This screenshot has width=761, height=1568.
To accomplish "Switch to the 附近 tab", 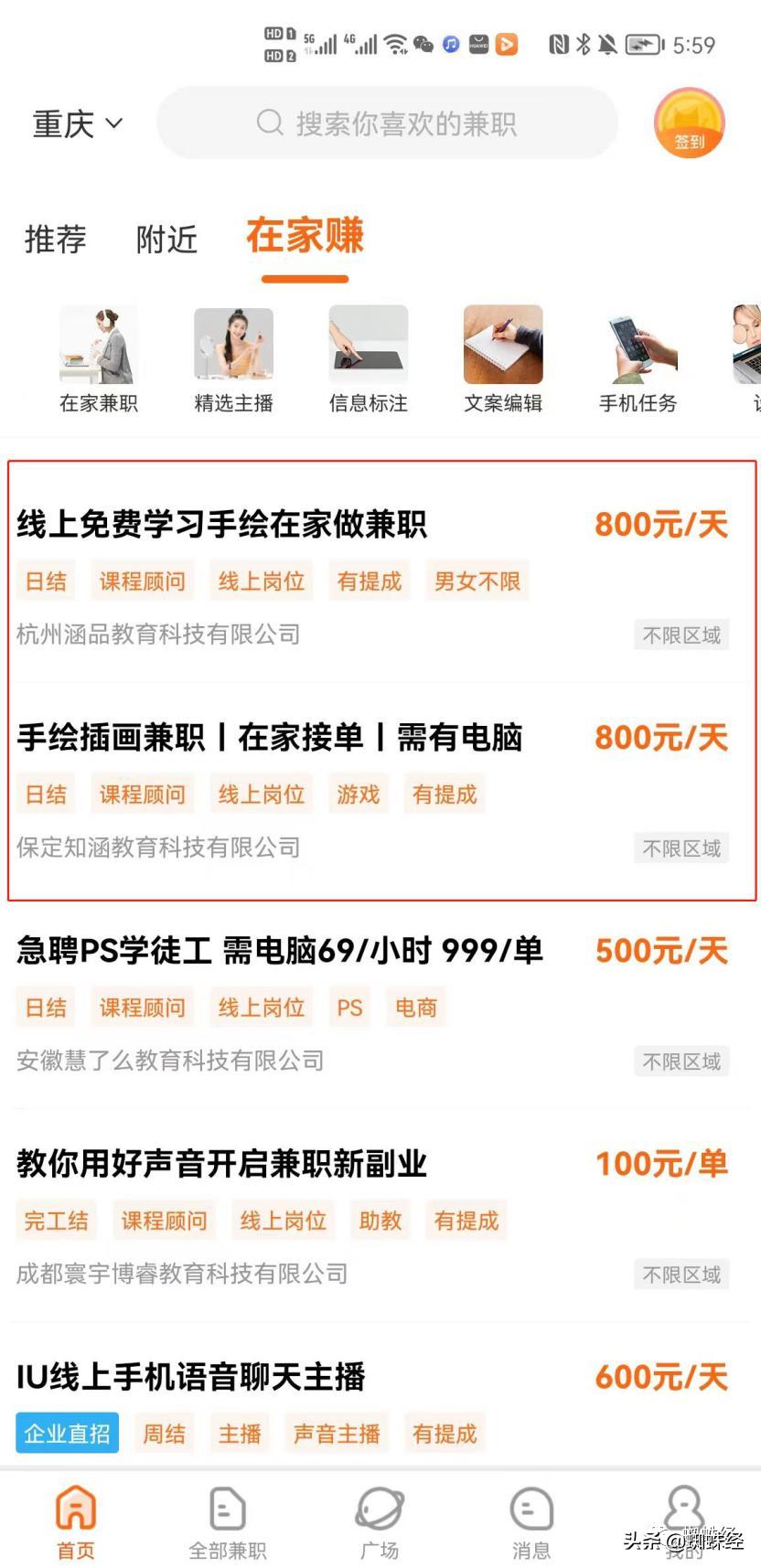I will 166,240.
